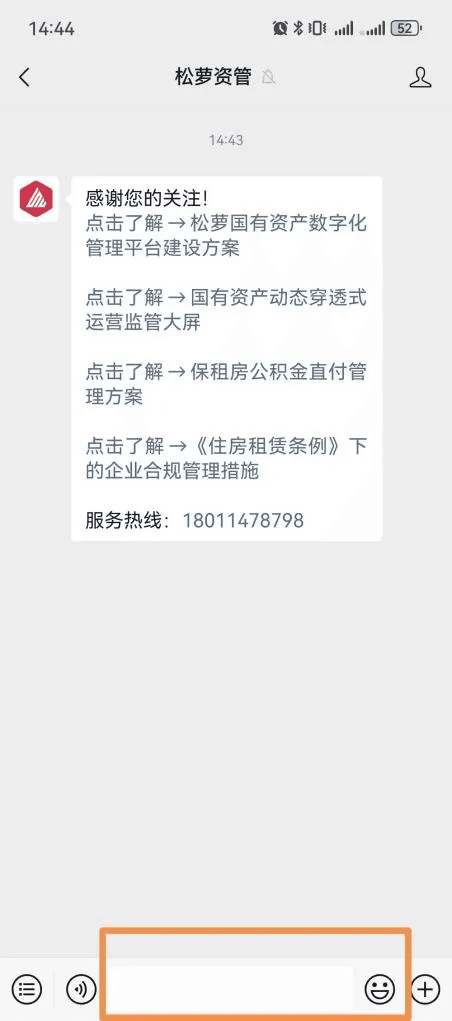
Task: Focus the message text field
Action: pos(230,989)
